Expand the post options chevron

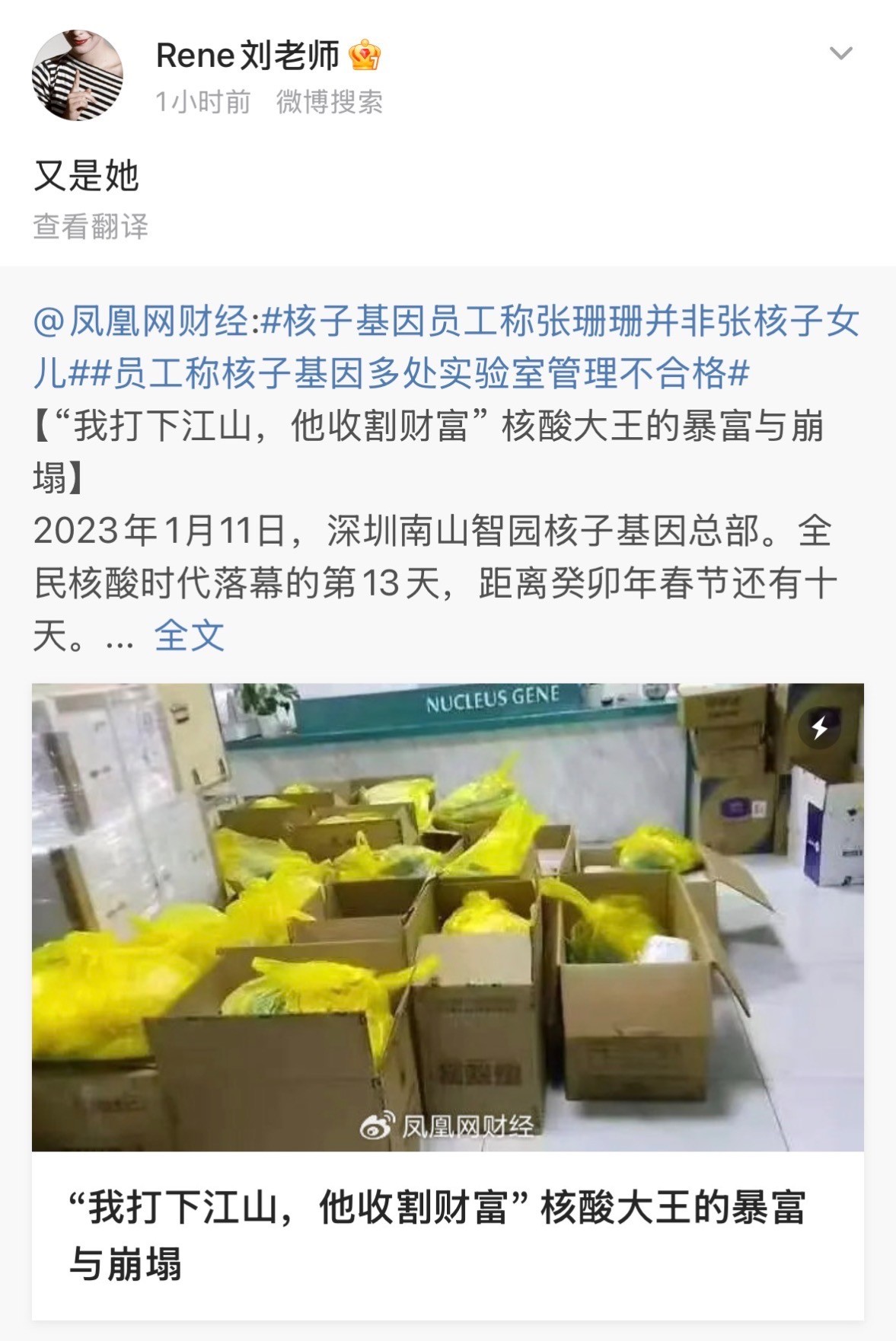tap(840, 53)
